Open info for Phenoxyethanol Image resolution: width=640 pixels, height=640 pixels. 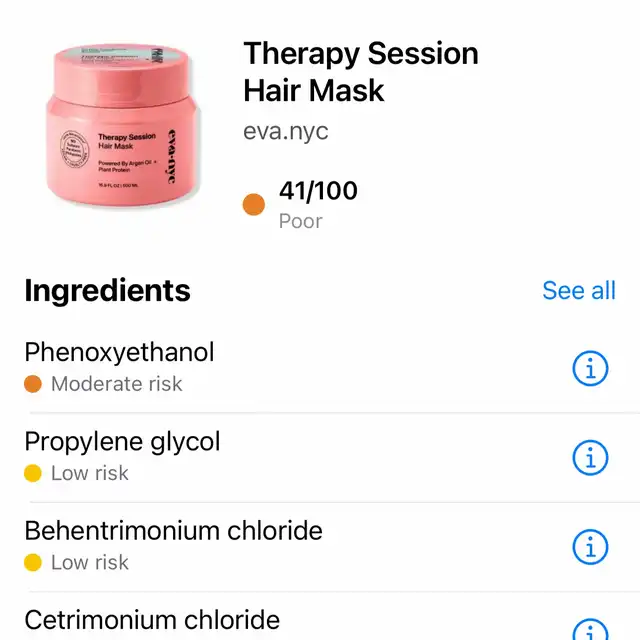click(590, 369)
